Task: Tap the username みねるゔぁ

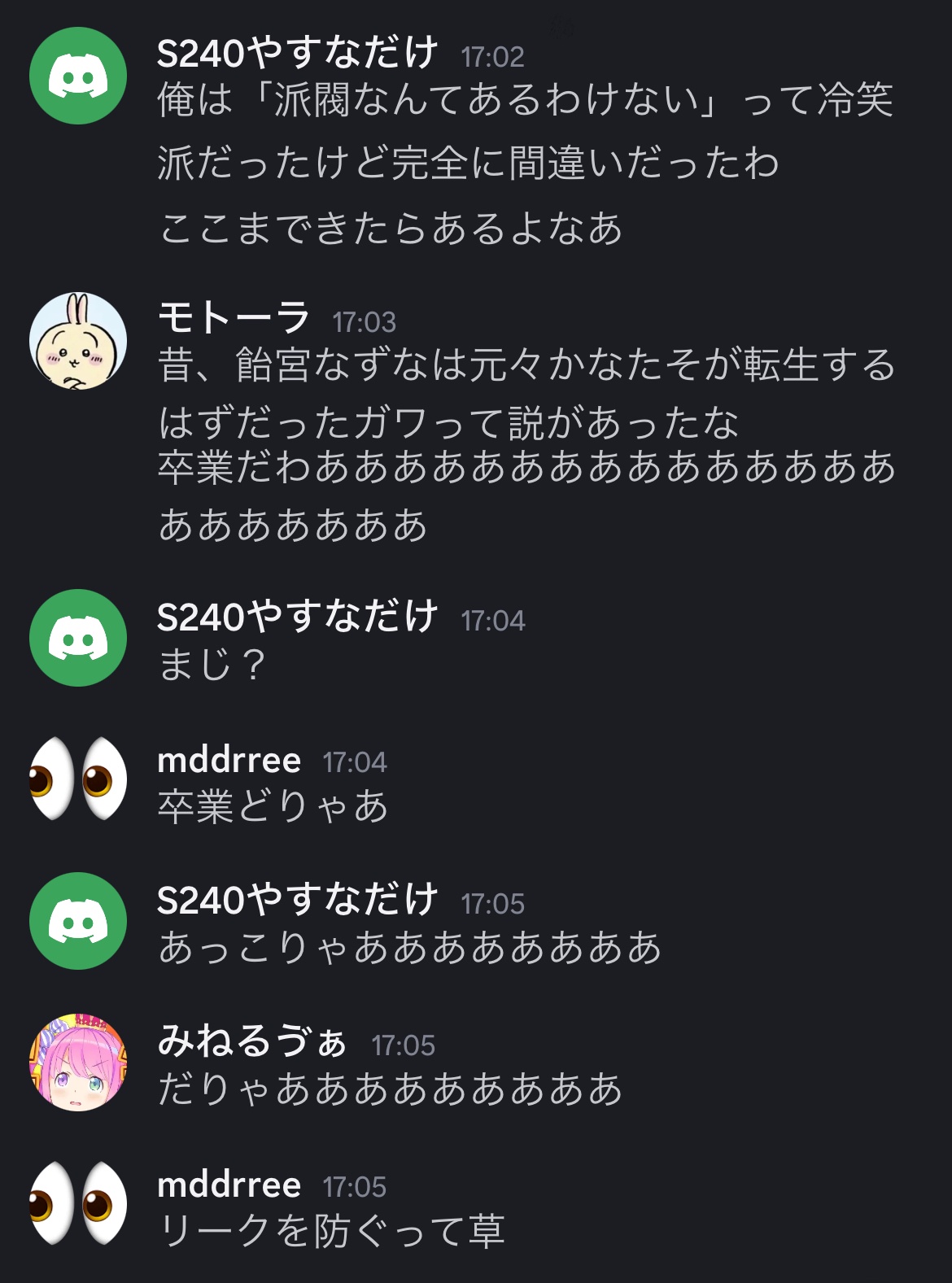Action: [x=252, y=1041]
